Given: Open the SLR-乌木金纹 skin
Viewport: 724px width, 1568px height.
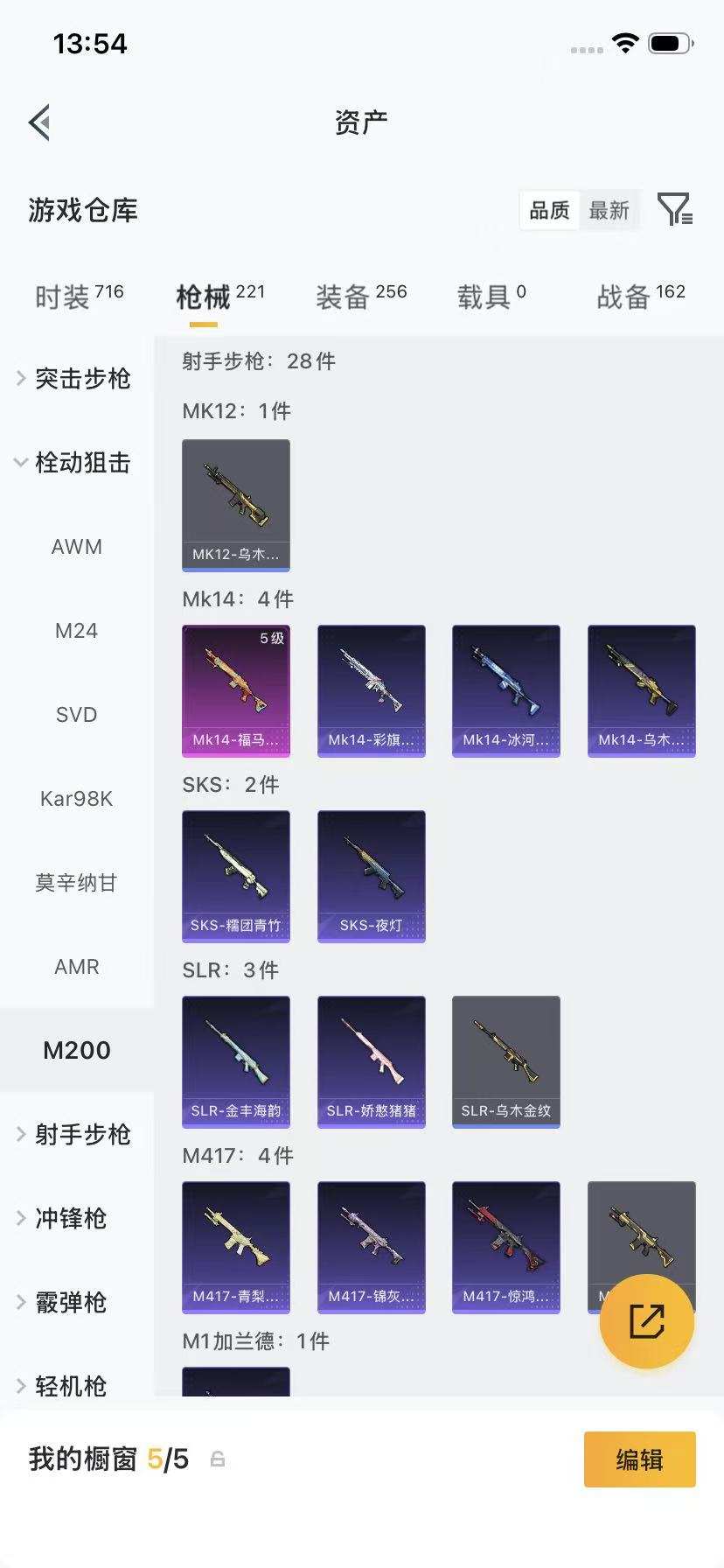Looking at the screenshot, I should [506, 1061].
